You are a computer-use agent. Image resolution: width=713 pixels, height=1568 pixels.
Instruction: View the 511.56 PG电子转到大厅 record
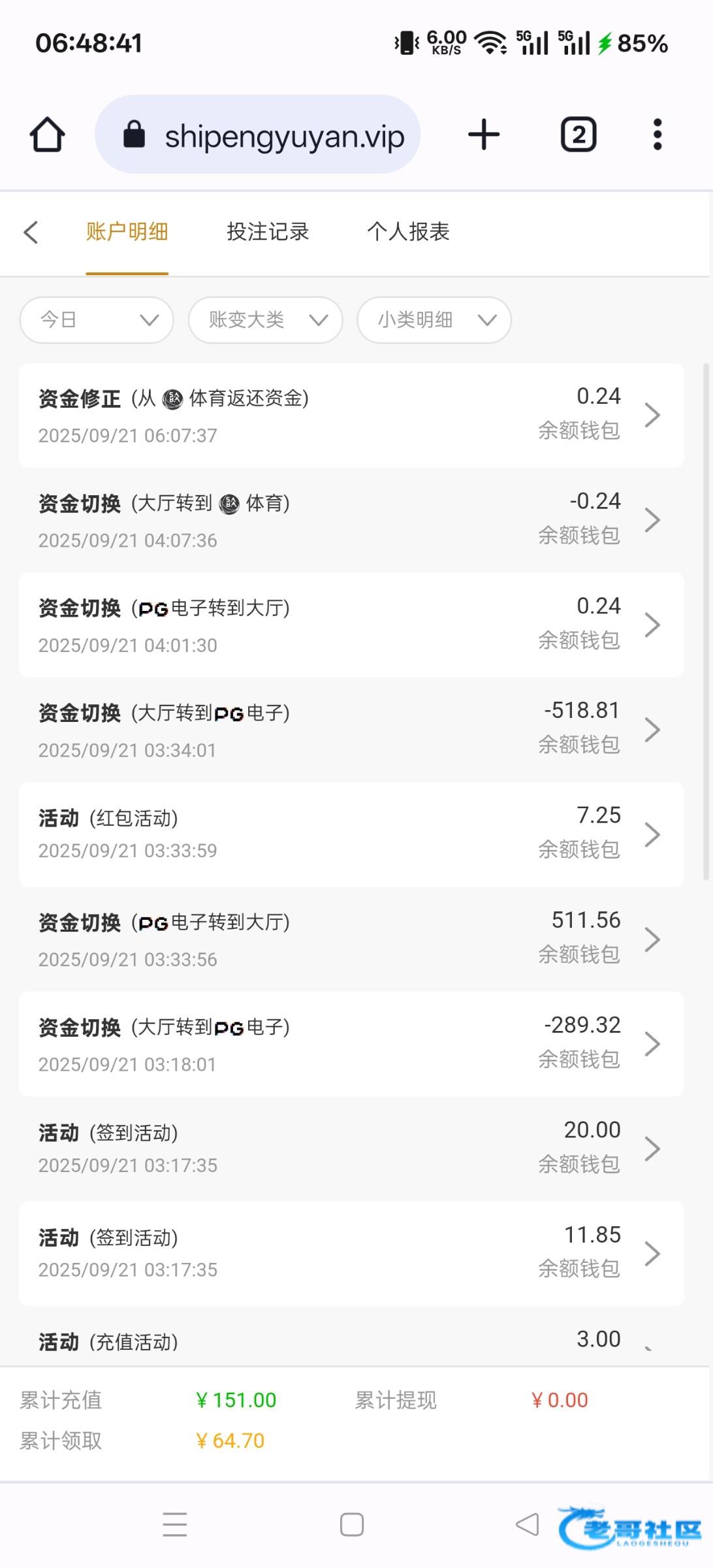351,939
